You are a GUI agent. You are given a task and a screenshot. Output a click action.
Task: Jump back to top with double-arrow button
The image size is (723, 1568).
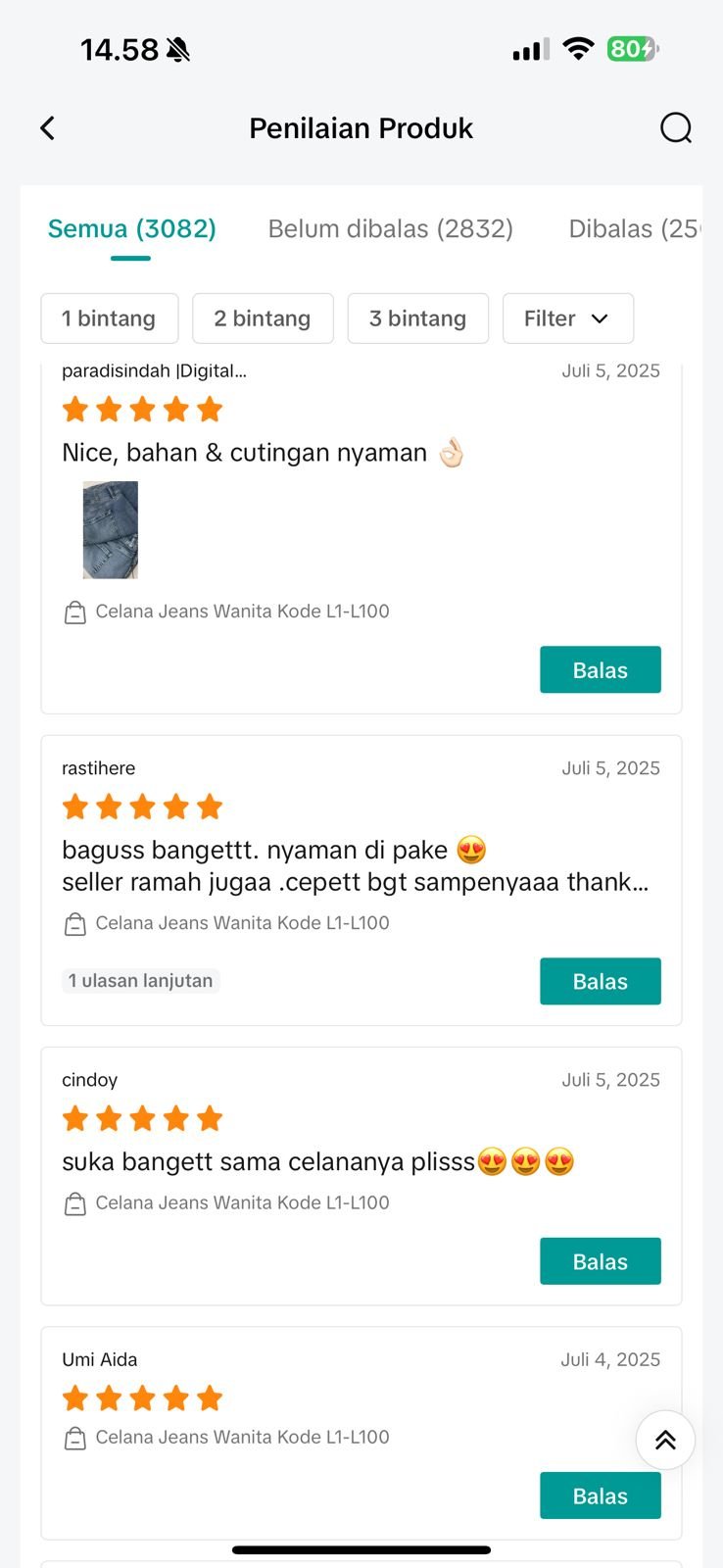pos(665,1440)
